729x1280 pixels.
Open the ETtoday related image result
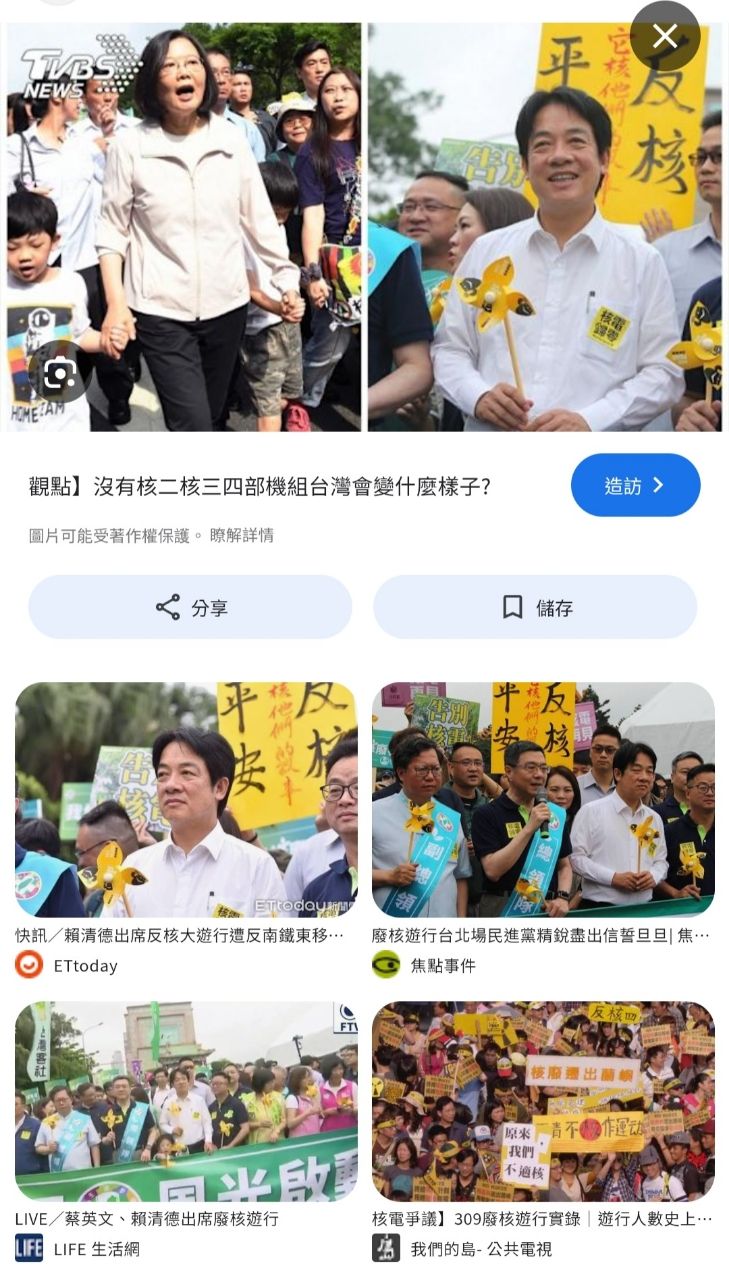pyautogui.click(x=186, y=800)
